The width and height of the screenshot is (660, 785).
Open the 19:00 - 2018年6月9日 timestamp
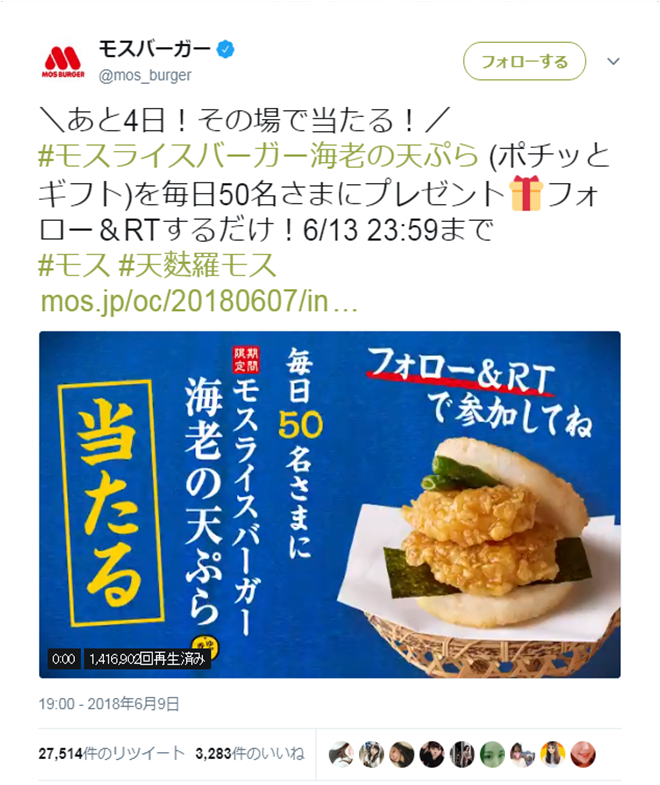(111, 705)
